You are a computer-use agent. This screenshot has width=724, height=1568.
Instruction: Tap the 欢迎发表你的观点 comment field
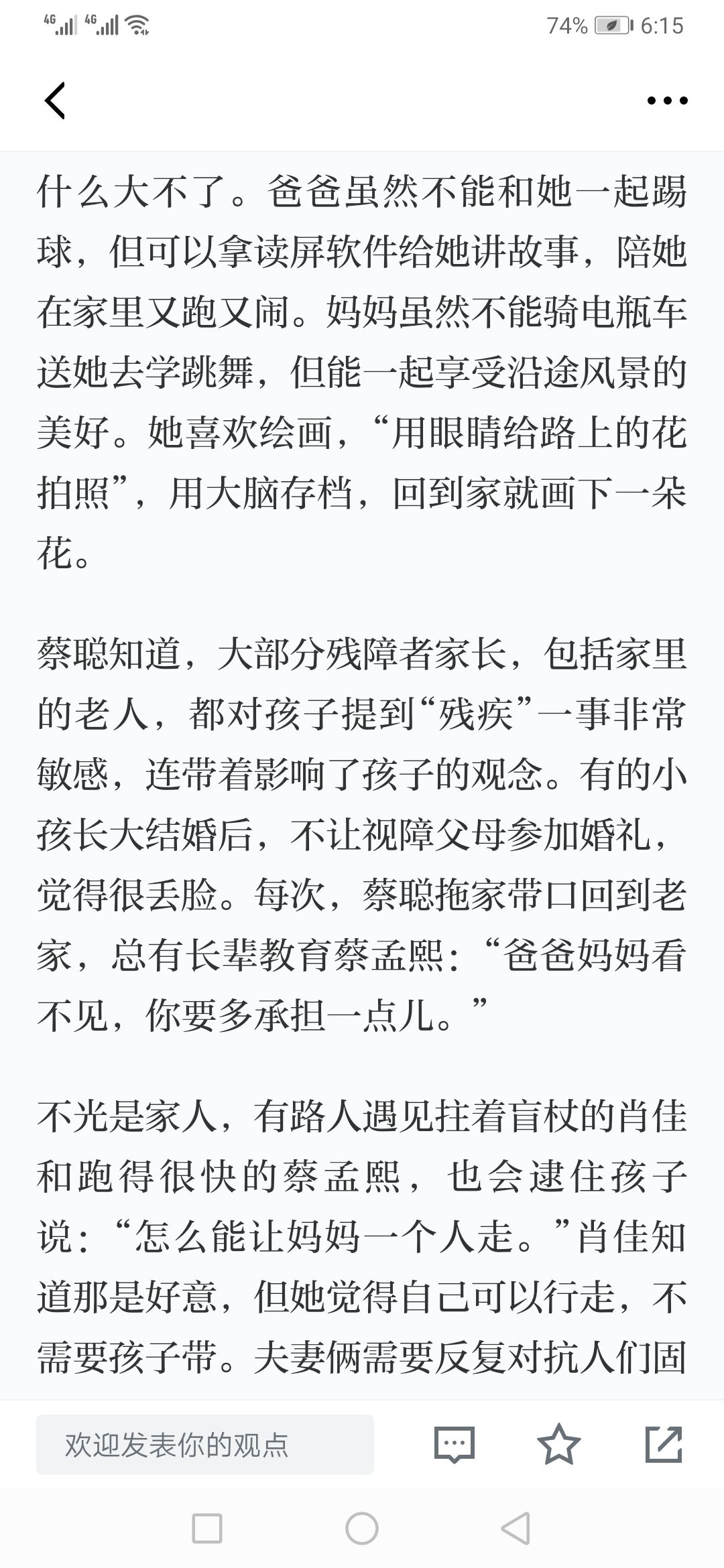(x=205, y=1445)
